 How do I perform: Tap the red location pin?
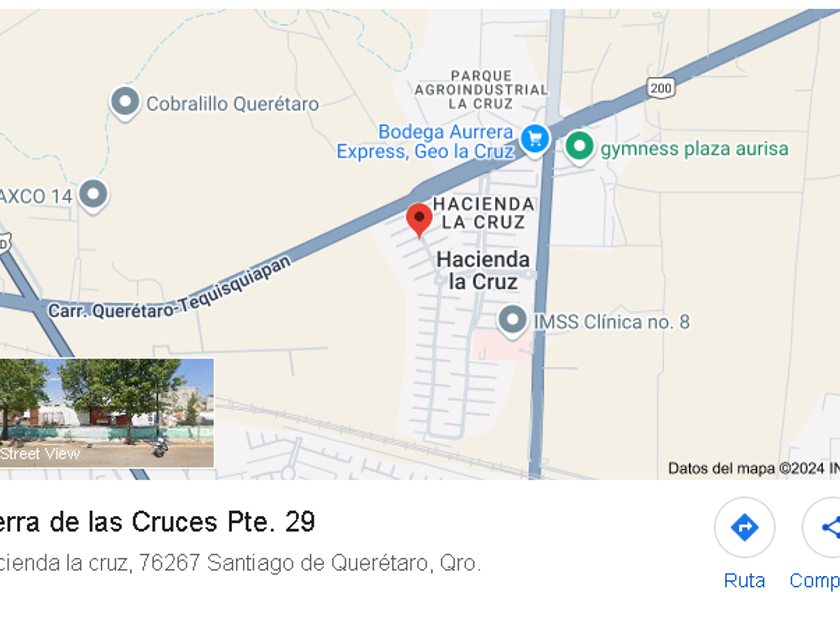click(419, 218)
